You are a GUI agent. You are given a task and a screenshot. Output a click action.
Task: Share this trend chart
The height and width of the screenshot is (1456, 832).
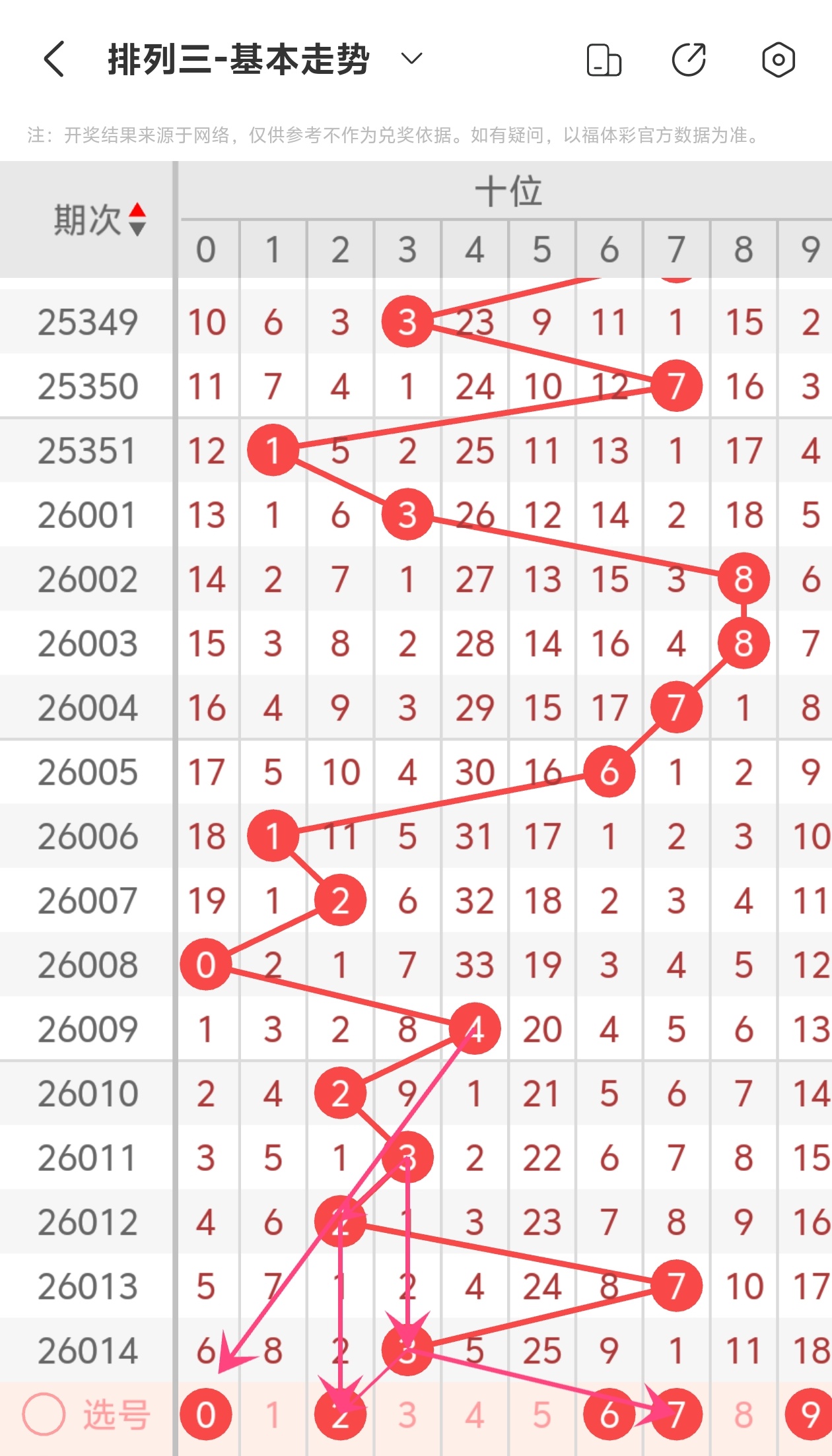coord(689,60)
